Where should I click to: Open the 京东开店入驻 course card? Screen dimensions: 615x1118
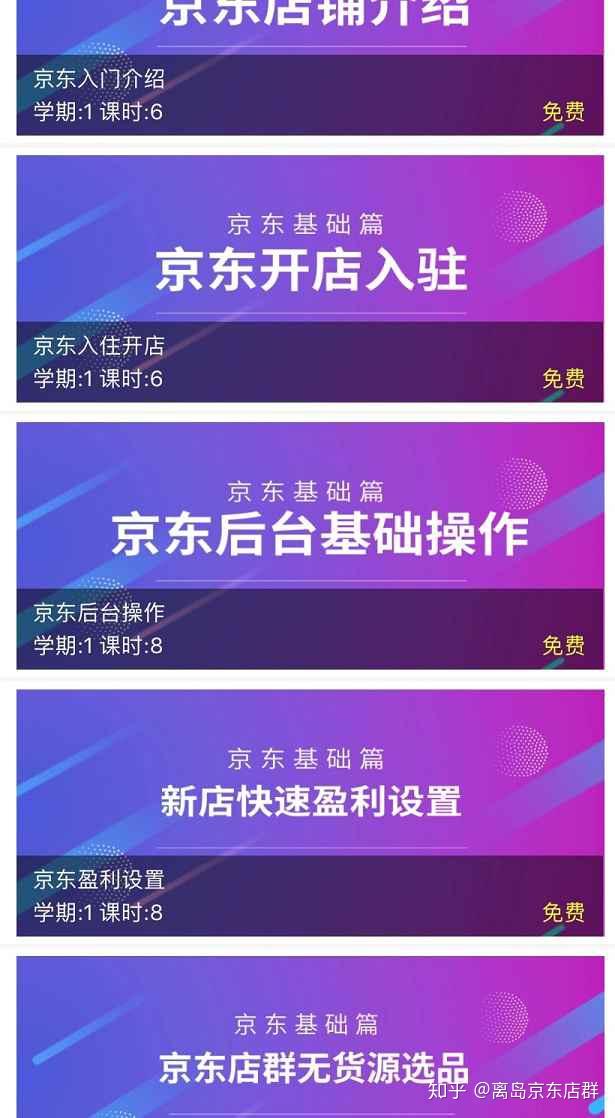tap(310, 278)
